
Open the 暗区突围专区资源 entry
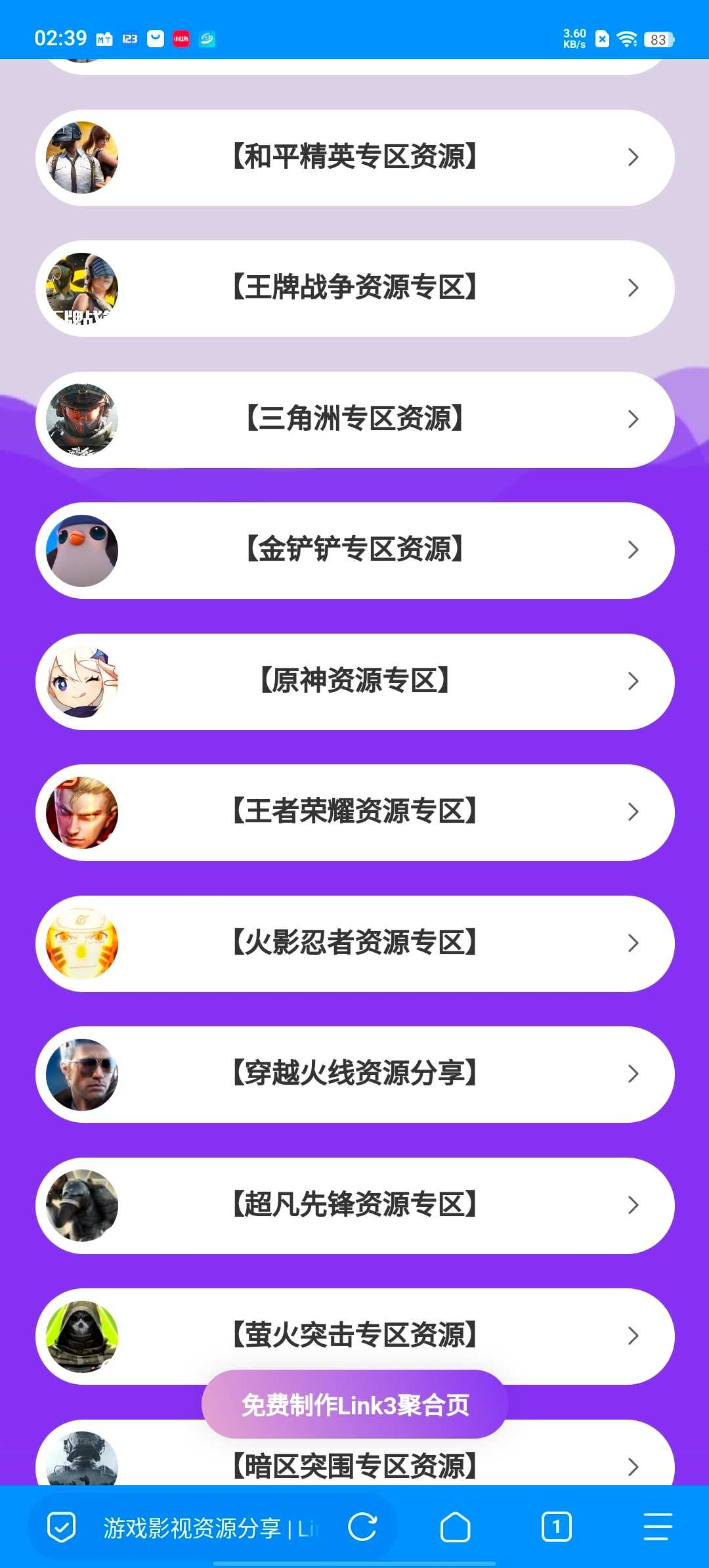[354, 1466]
